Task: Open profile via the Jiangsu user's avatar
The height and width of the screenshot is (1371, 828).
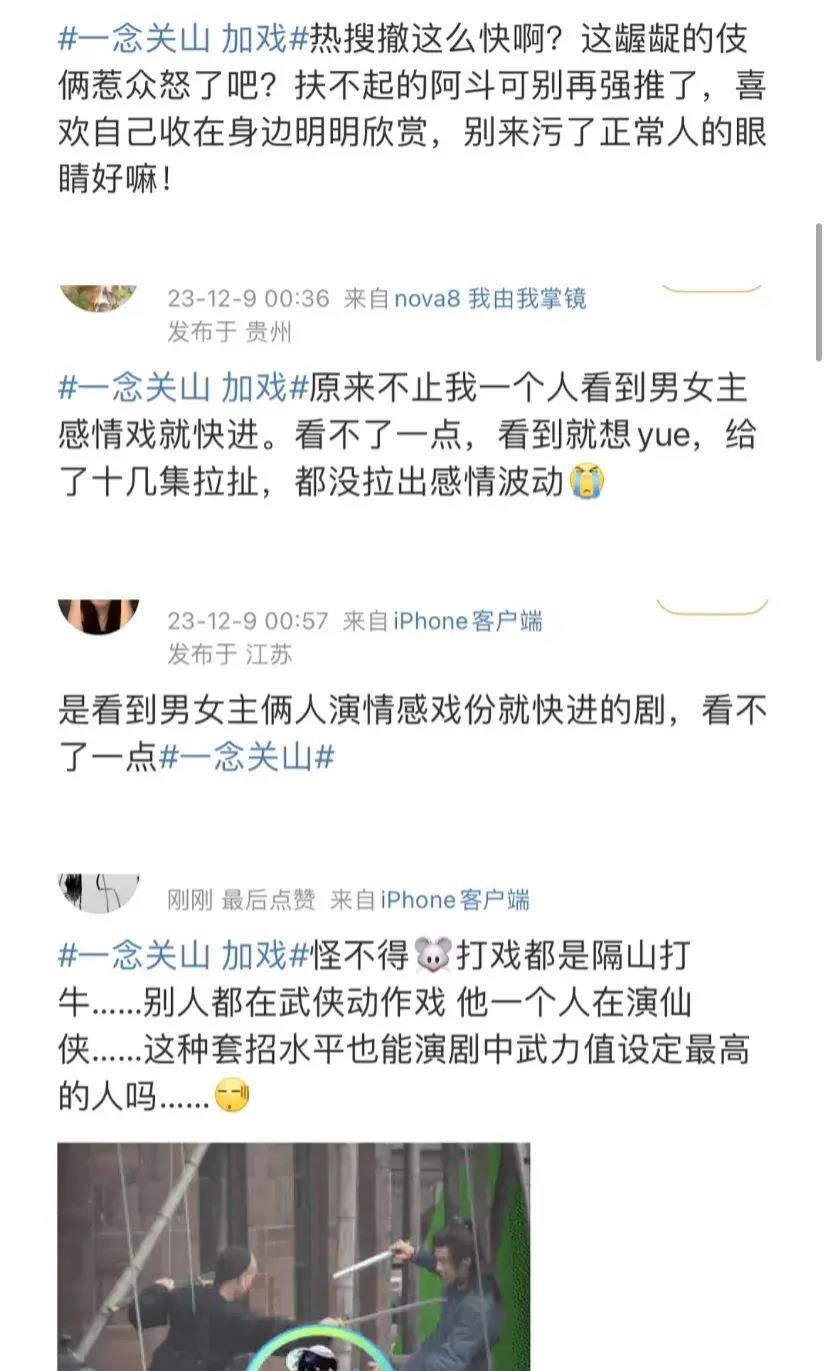Action: point(100,615)
